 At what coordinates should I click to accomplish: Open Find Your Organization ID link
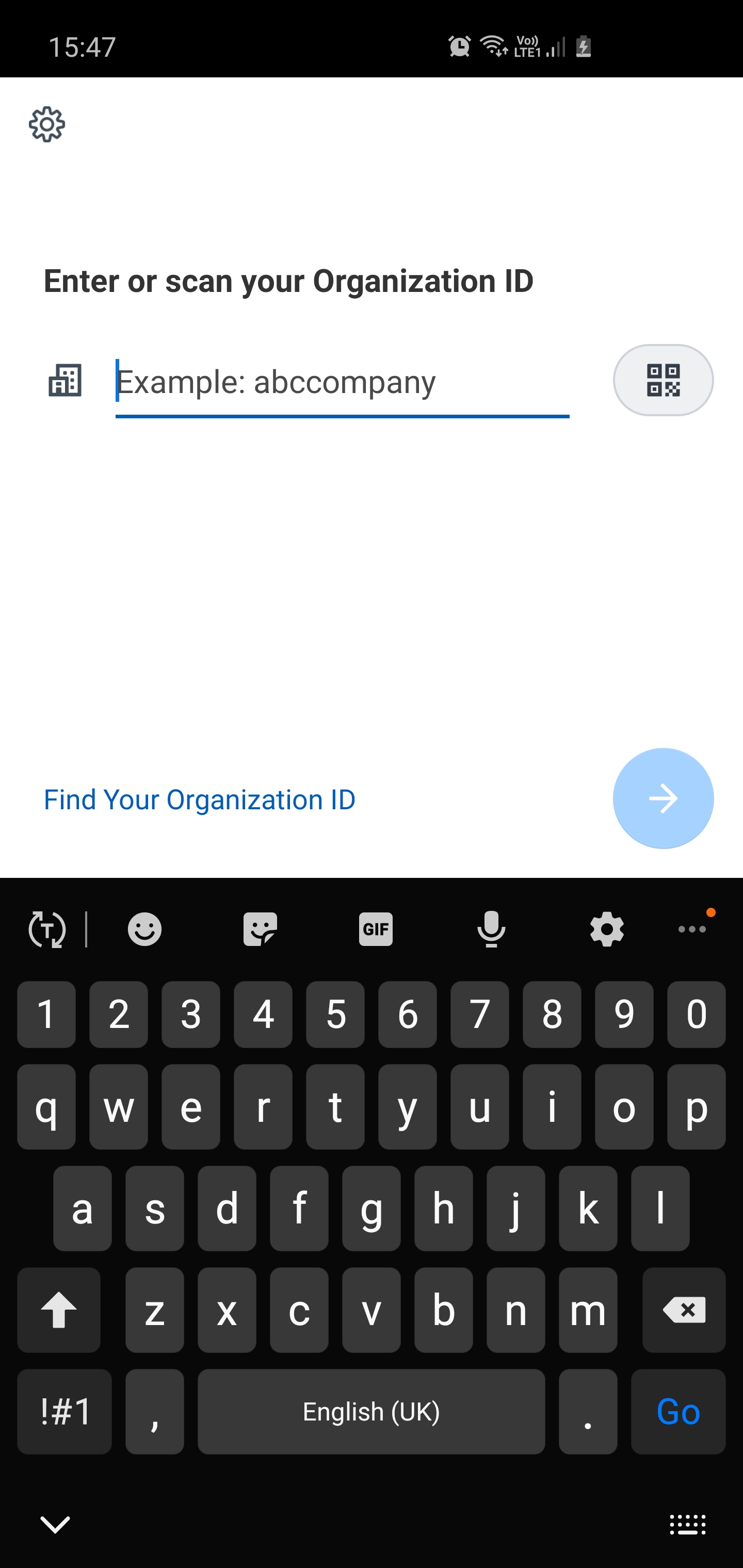[200, 799]
